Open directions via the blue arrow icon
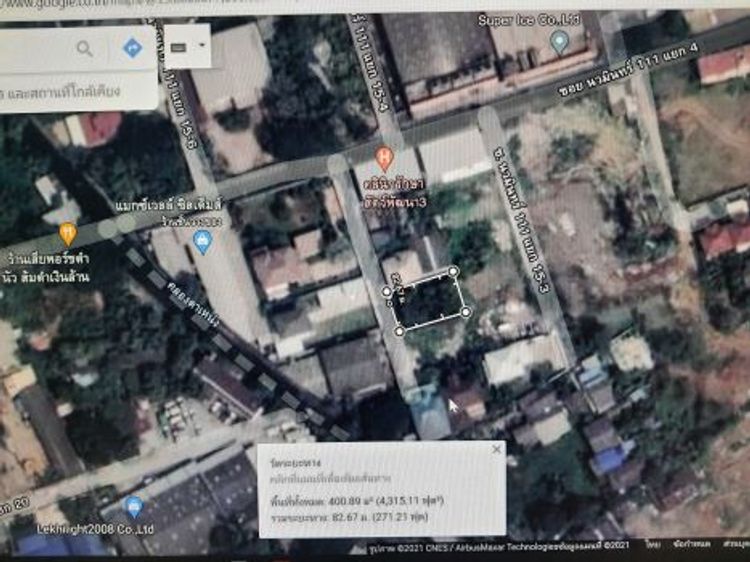This screenshot has height=562, width=750. (132, 48)
